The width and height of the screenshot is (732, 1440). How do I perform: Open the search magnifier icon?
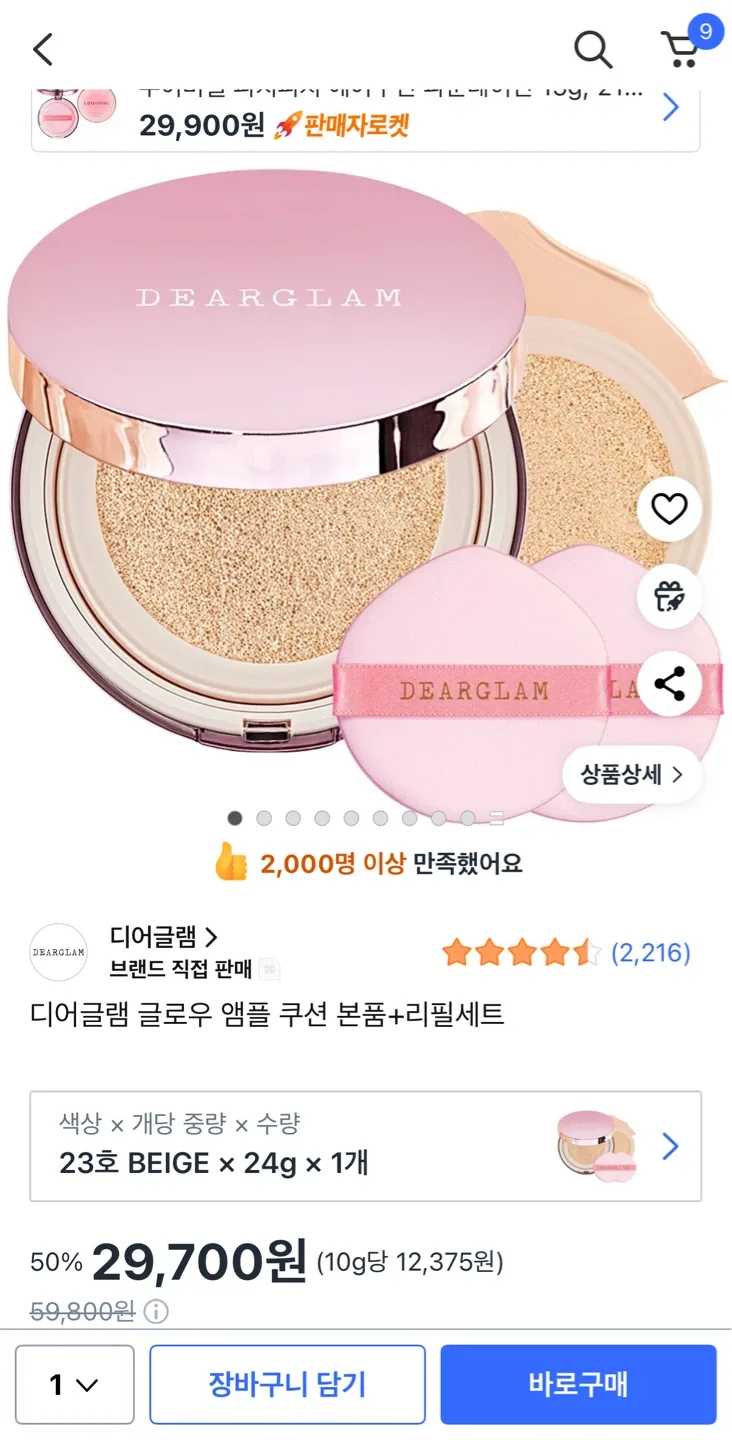pos(592,48)
